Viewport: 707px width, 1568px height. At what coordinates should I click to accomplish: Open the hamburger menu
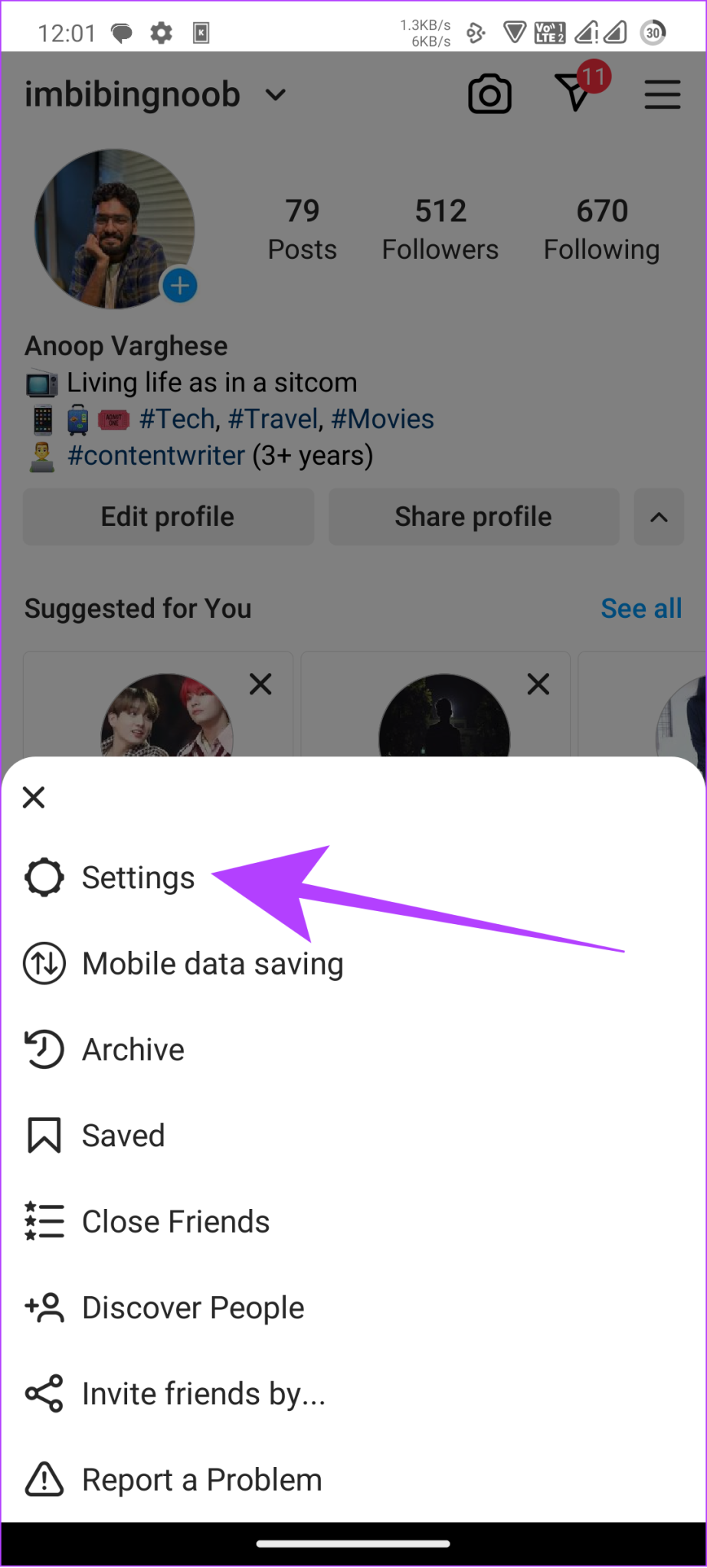pyautogui.click(x=662, y=94)
